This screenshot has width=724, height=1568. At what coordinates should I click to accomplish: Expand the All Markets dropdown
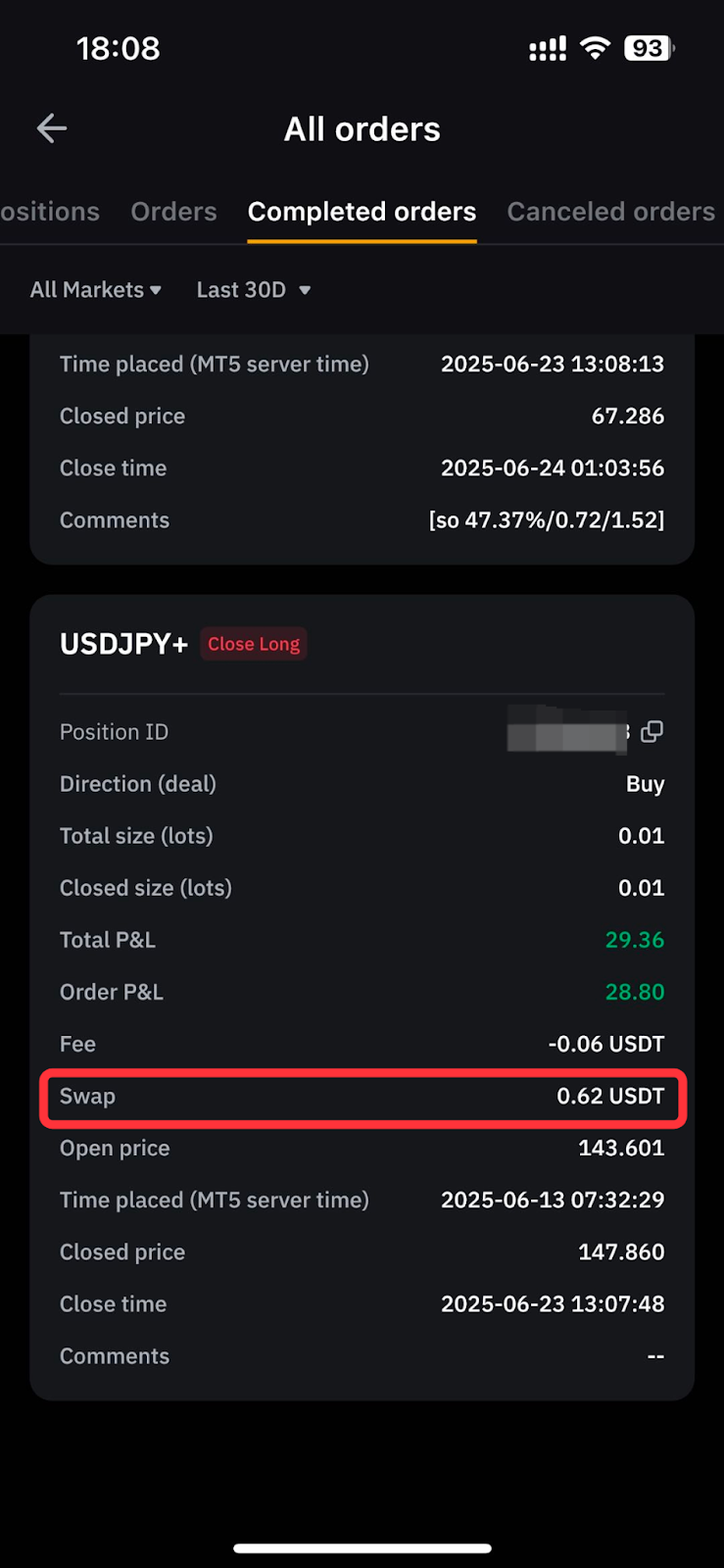(96, 290)
